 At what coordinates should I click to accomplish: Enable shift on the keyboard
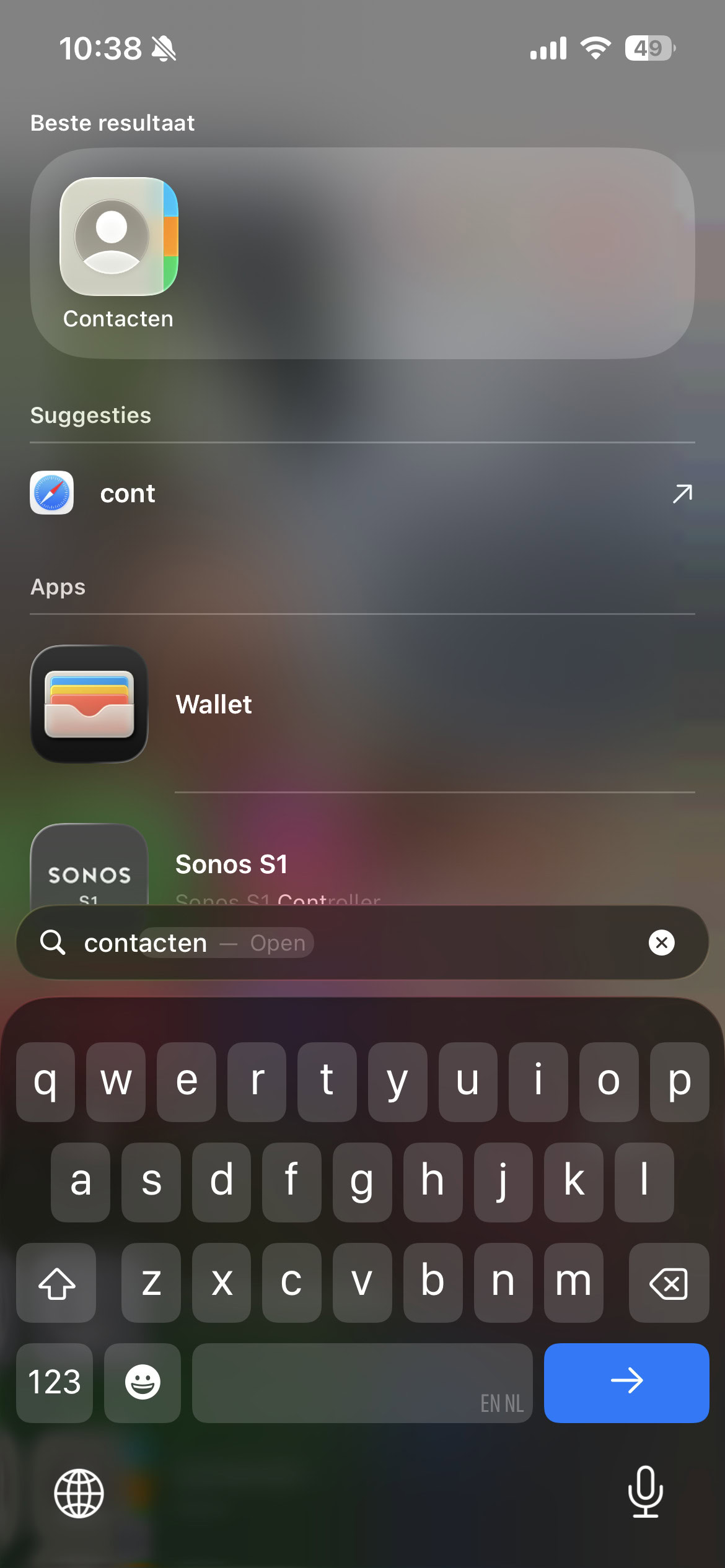[x=56, y=1282]
